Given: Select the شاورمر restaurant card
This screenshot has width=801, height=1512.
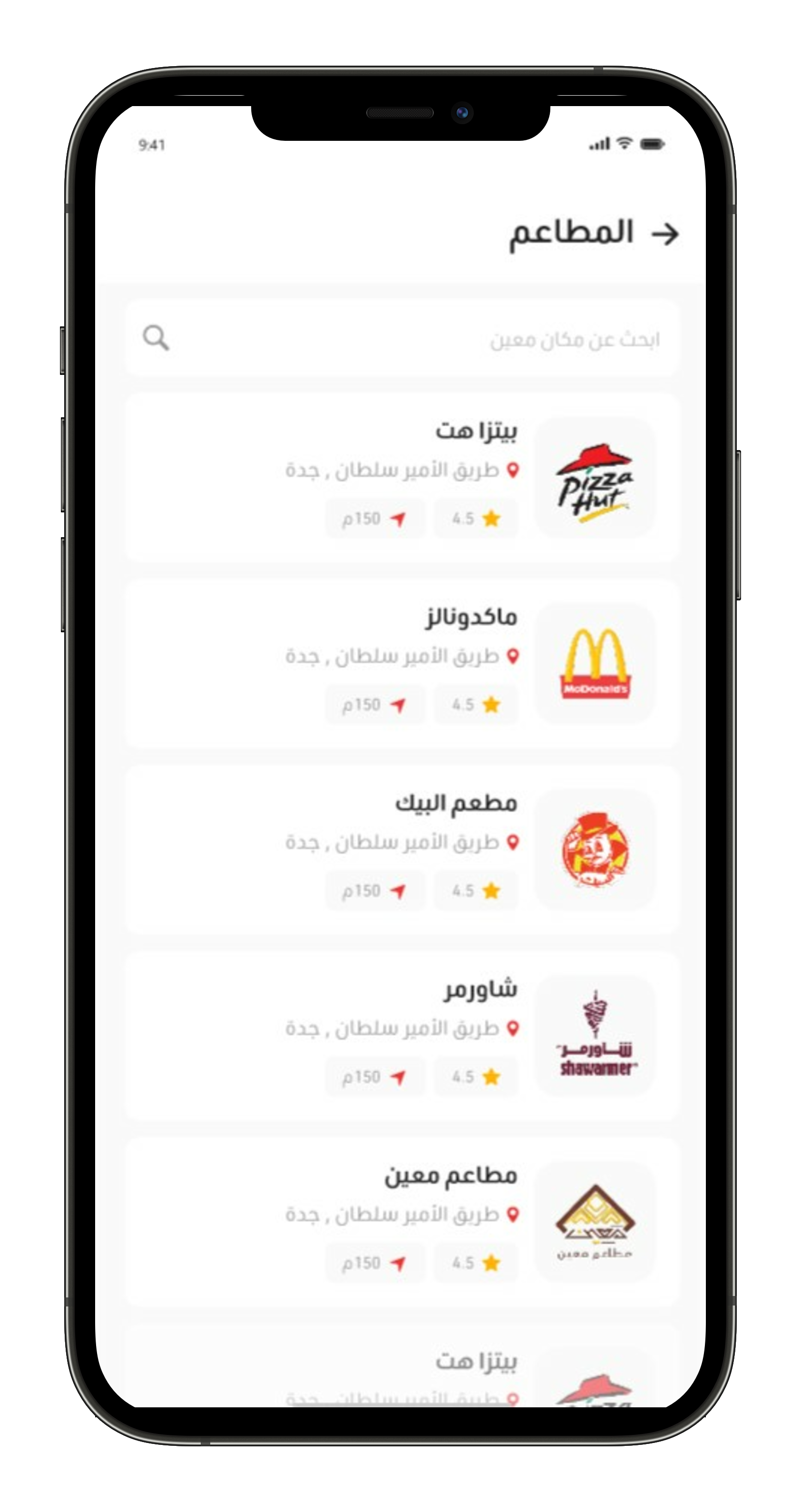Looking at the screenshot, I should pos(401,1035).
